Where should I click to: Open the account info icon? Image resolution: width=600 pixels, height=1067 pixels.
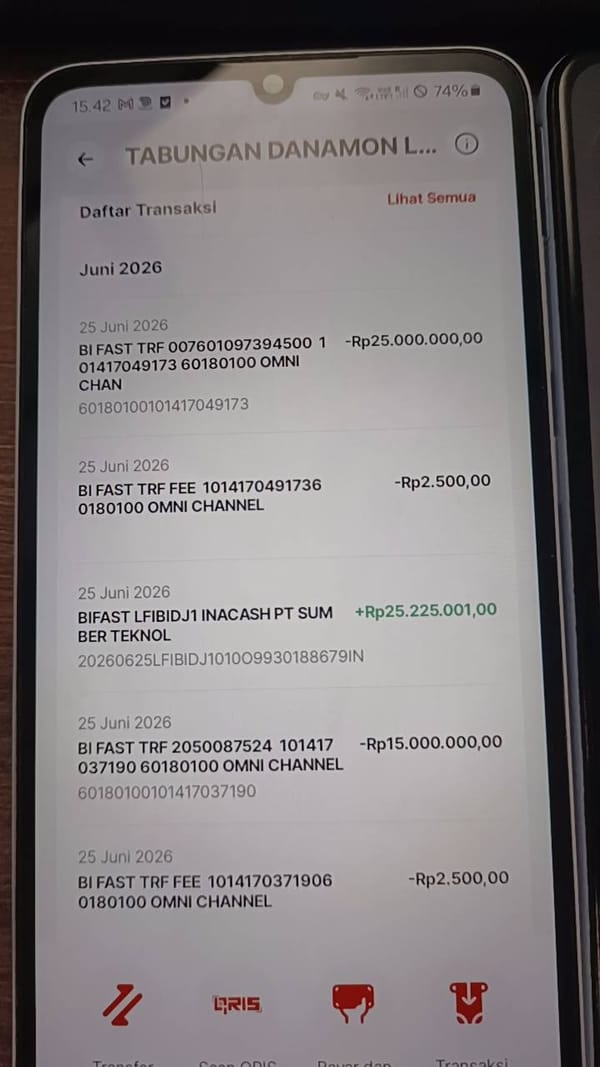tap(467, 144)
